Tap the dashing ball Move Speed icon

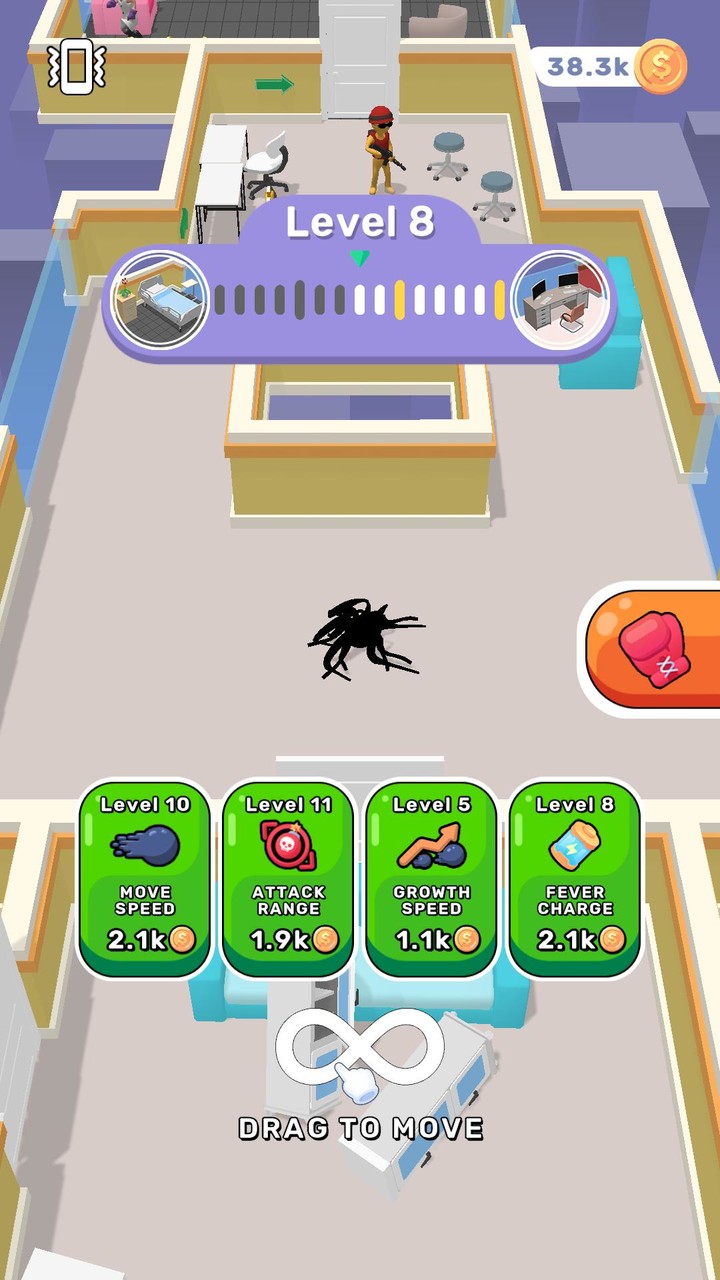click(x=143, y=846)
